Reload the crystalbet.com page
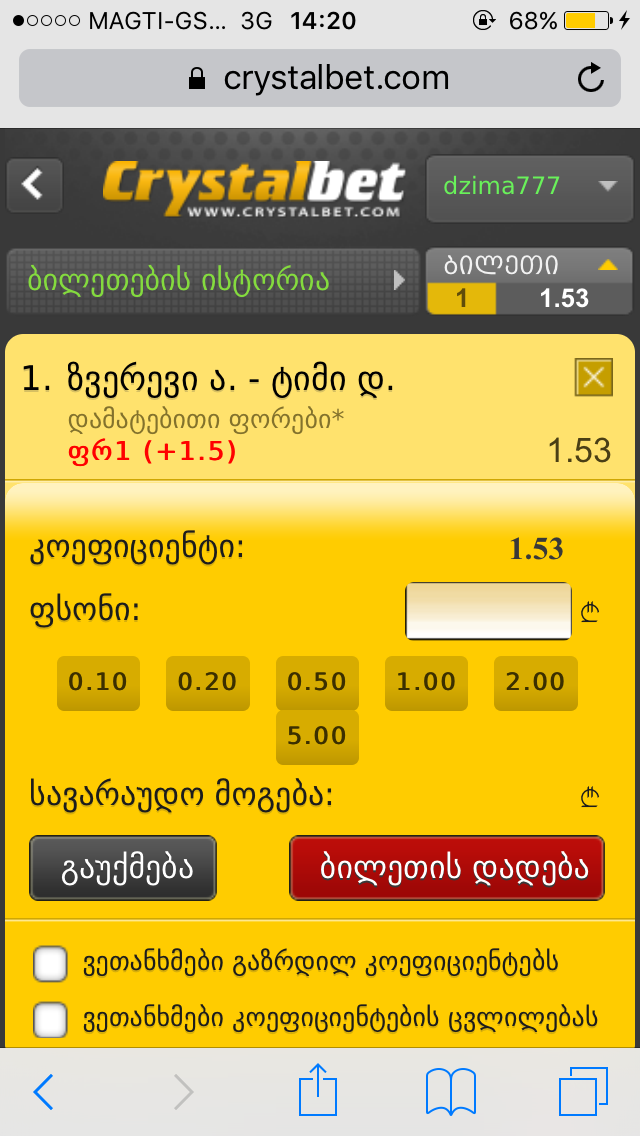Screen dimensions: 640x1136 point(591,78)
